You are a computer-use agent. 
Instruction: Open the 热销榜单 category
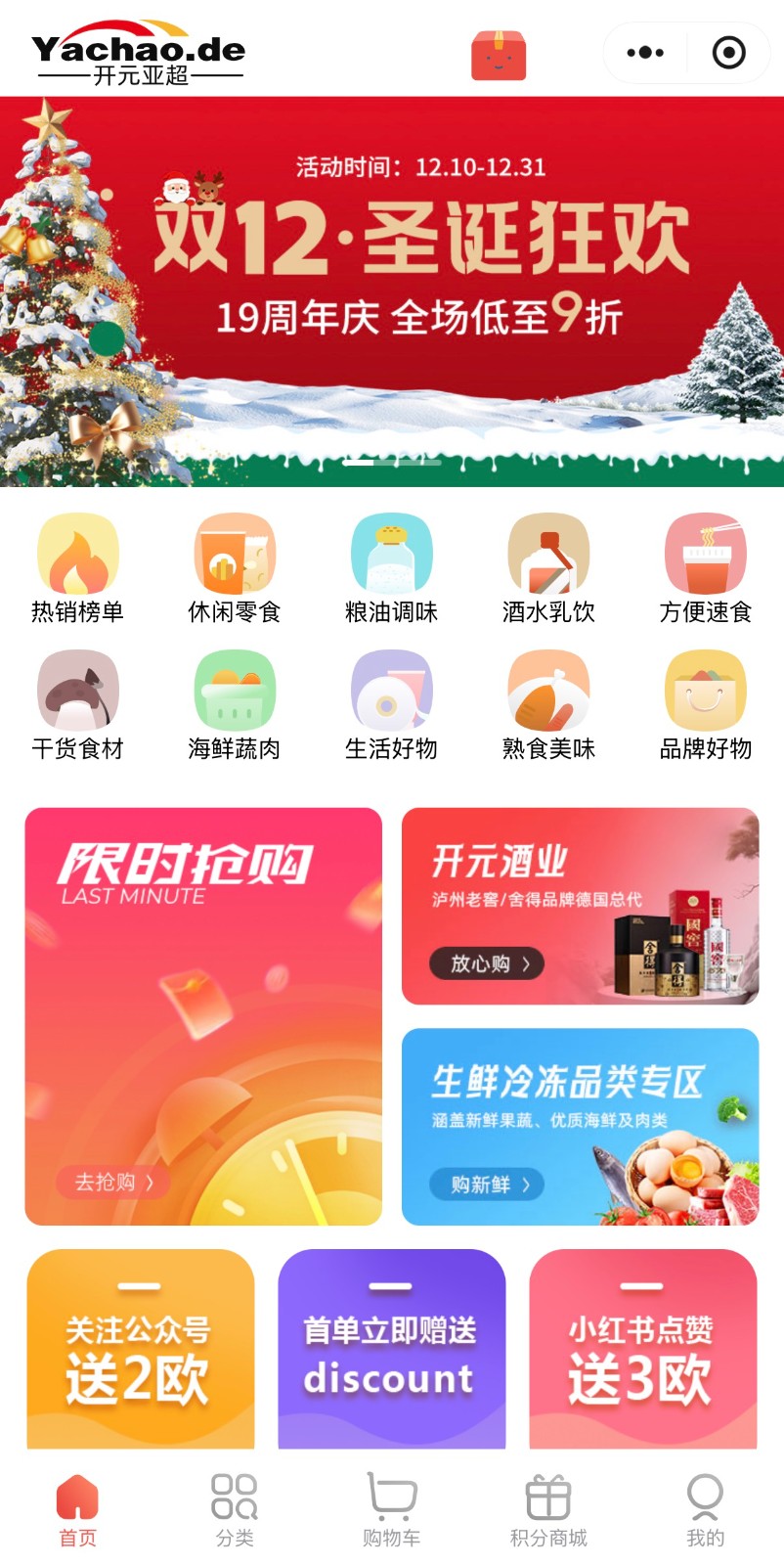tap(78, 569)
